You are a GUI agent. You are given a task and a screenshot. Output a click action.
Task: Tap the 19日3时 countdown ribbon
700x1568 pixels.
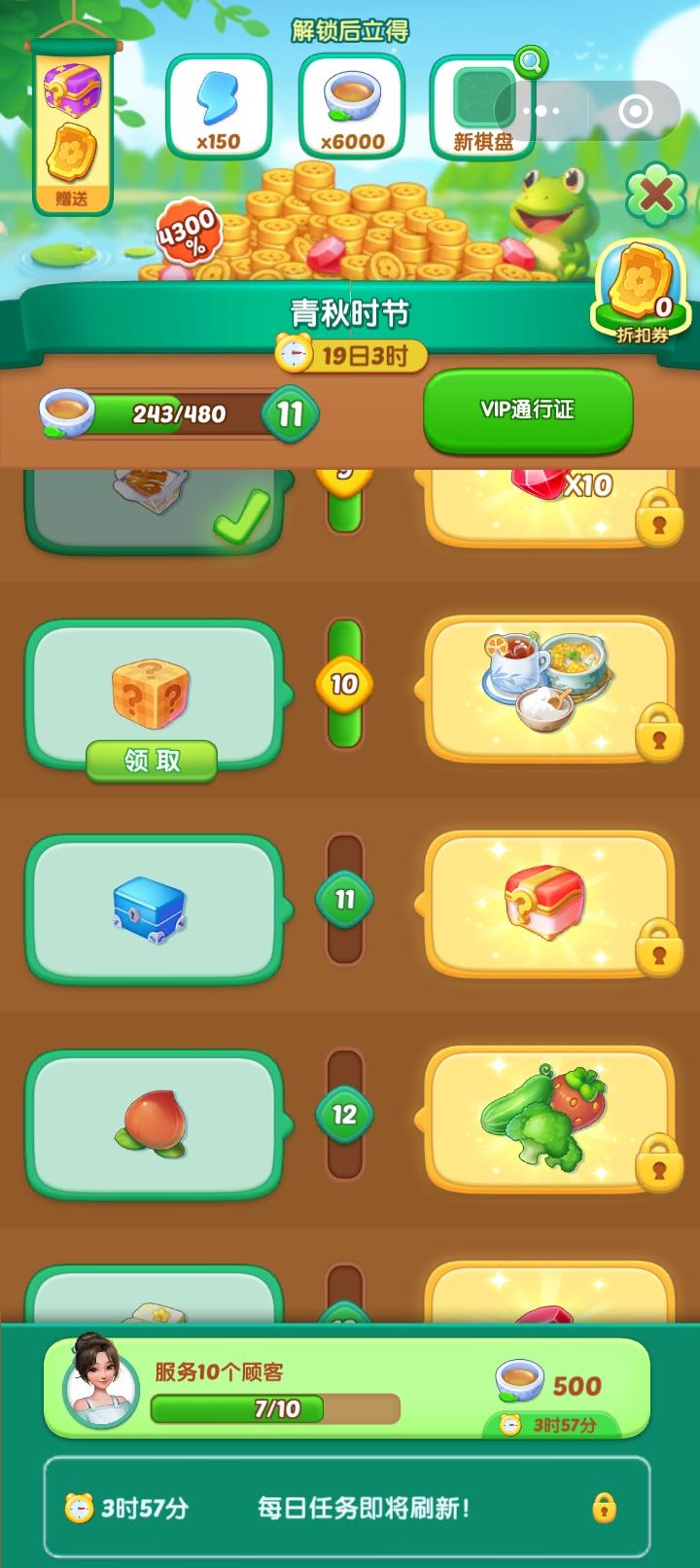(x=350, y=355)
